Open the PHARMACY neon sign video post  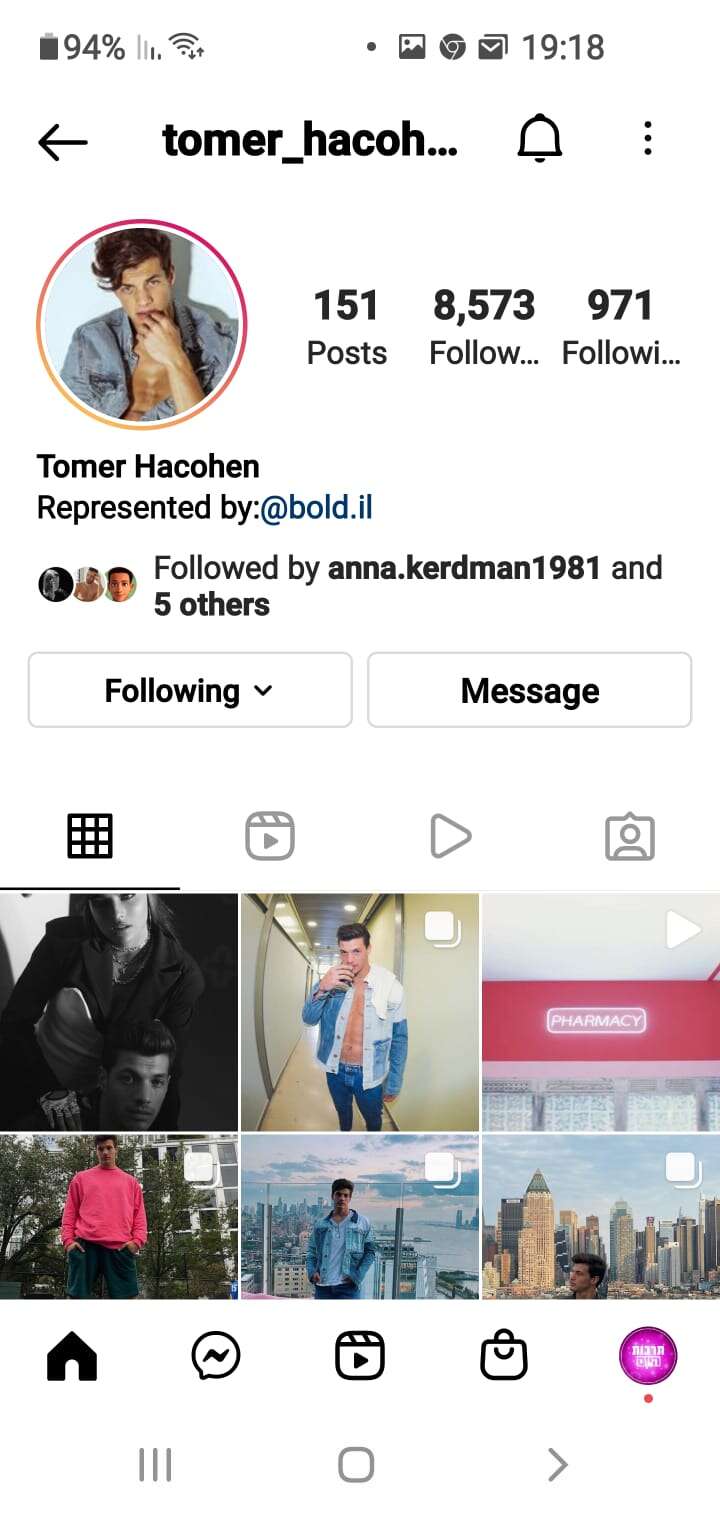click(600, 1012)
